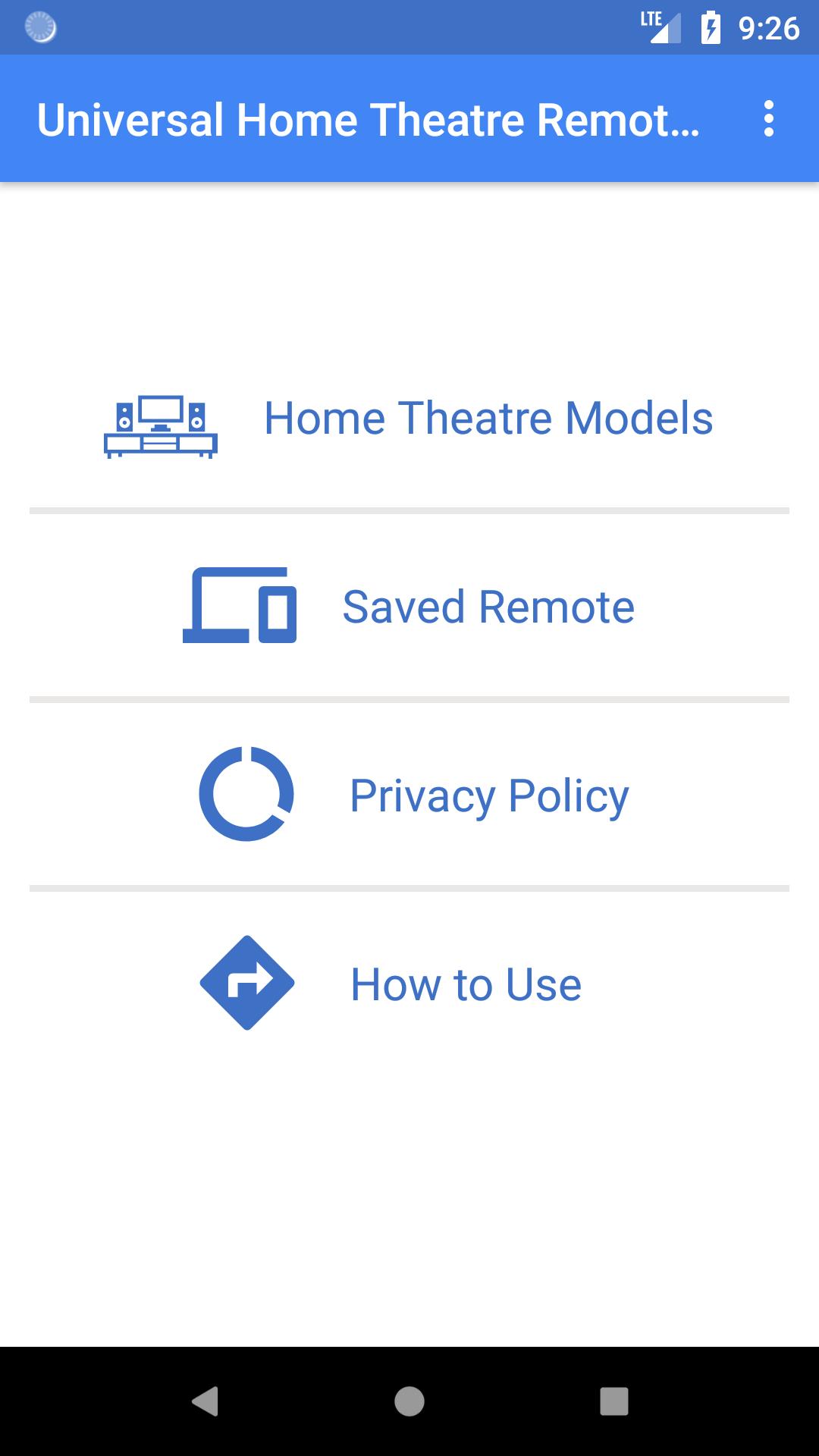Image resolution: width=819 pixels, height=1456 pixels.
Task: Open the overflow menu
Action: pyautogui.click(x=768, y=119)
